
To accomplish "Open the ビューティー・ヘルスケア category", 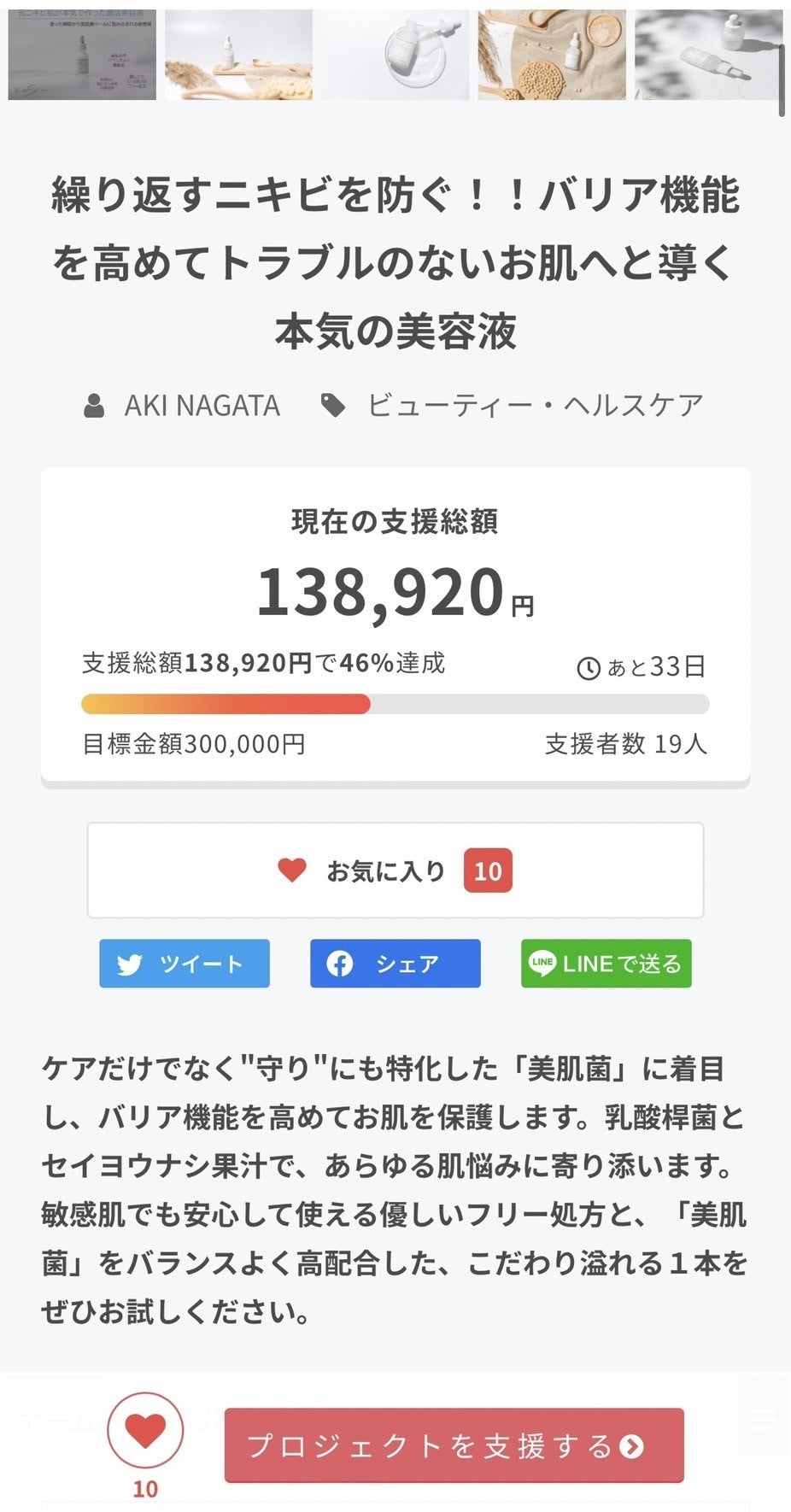I will tap(535, 405).
